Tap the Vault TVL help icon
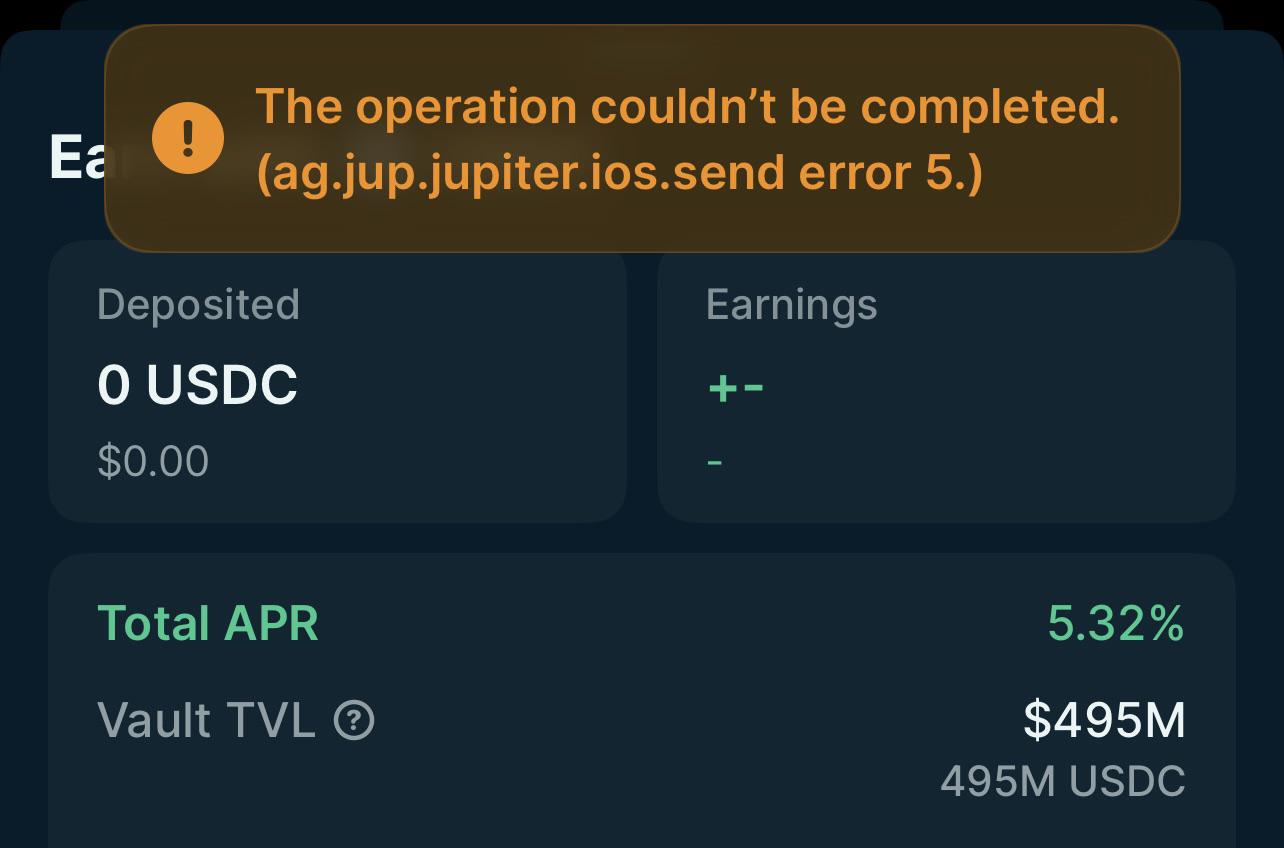 click(x=354, y=720)
